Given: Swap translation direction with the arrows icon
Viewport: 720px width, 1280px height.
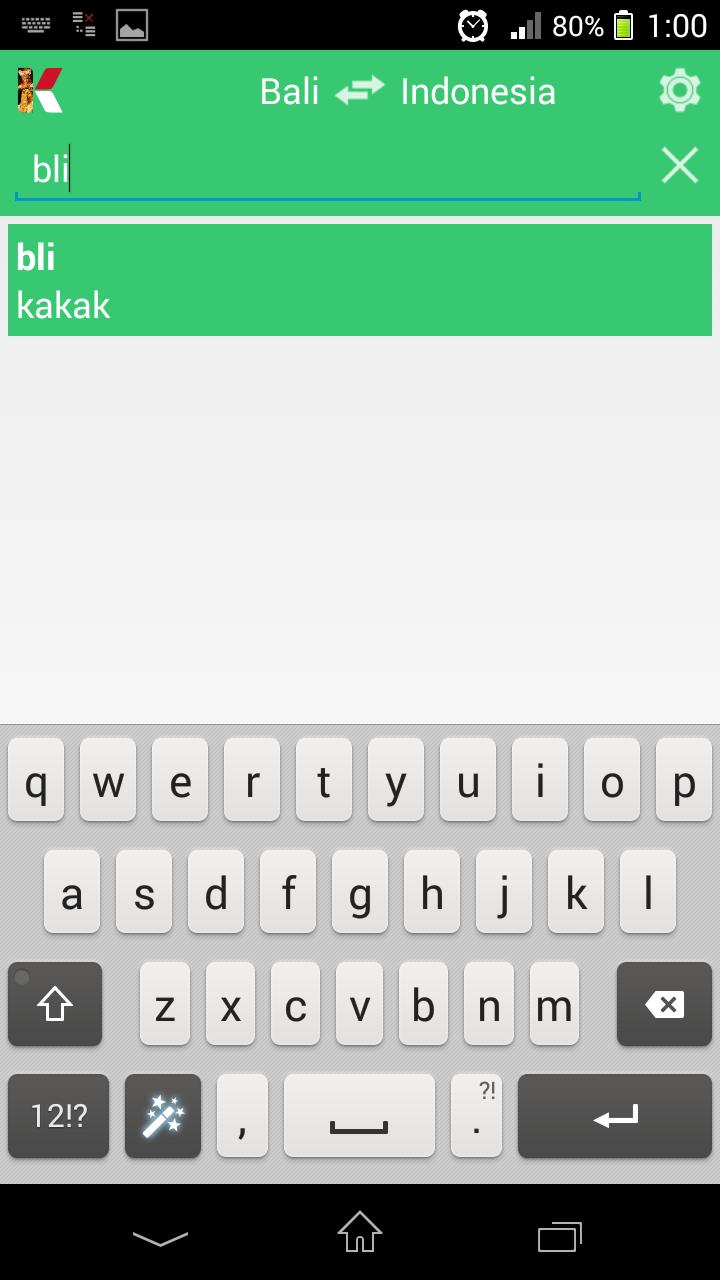Looking at the screenshot, I should 359,90.
